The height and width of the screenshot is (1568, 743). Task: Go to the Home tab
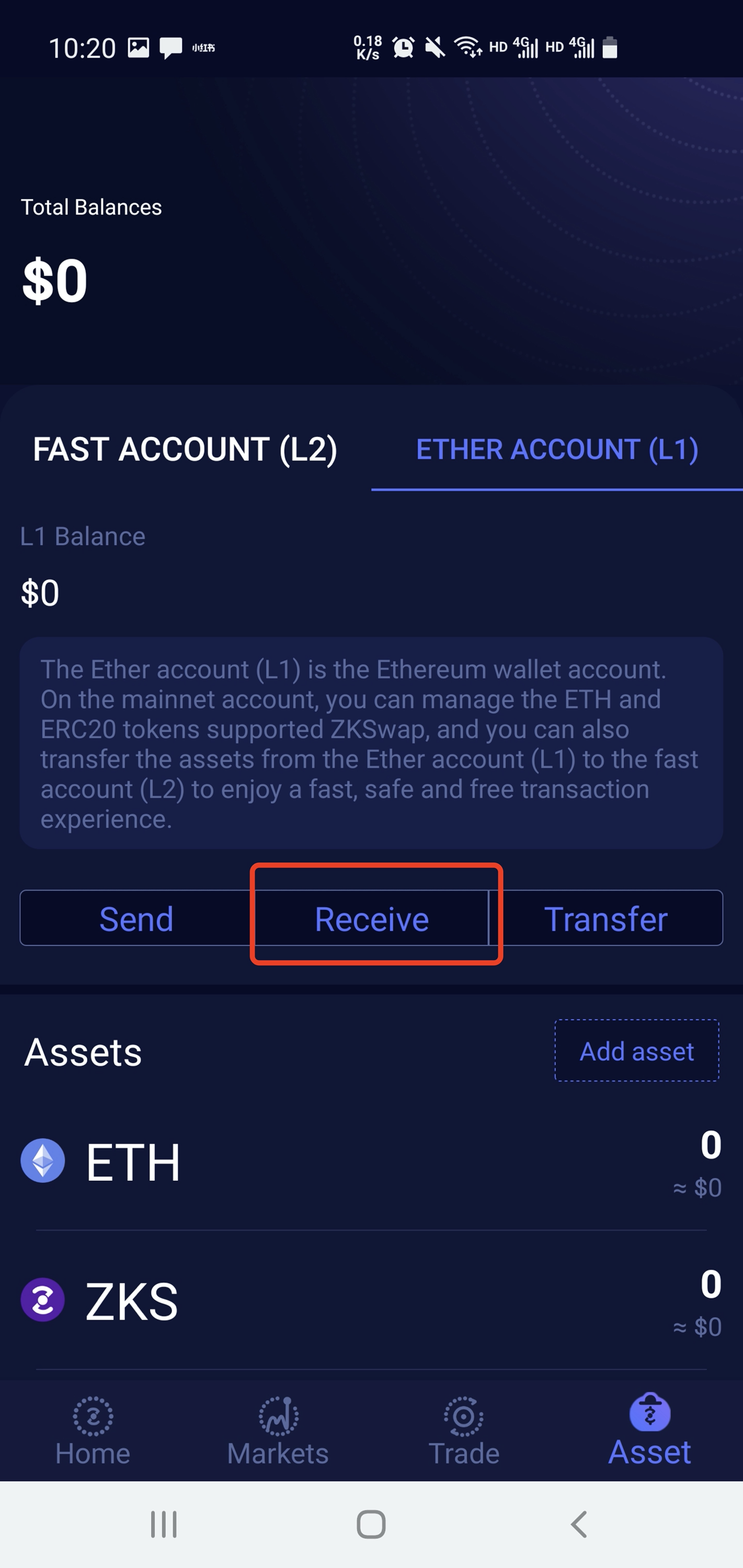(93, 1432)
